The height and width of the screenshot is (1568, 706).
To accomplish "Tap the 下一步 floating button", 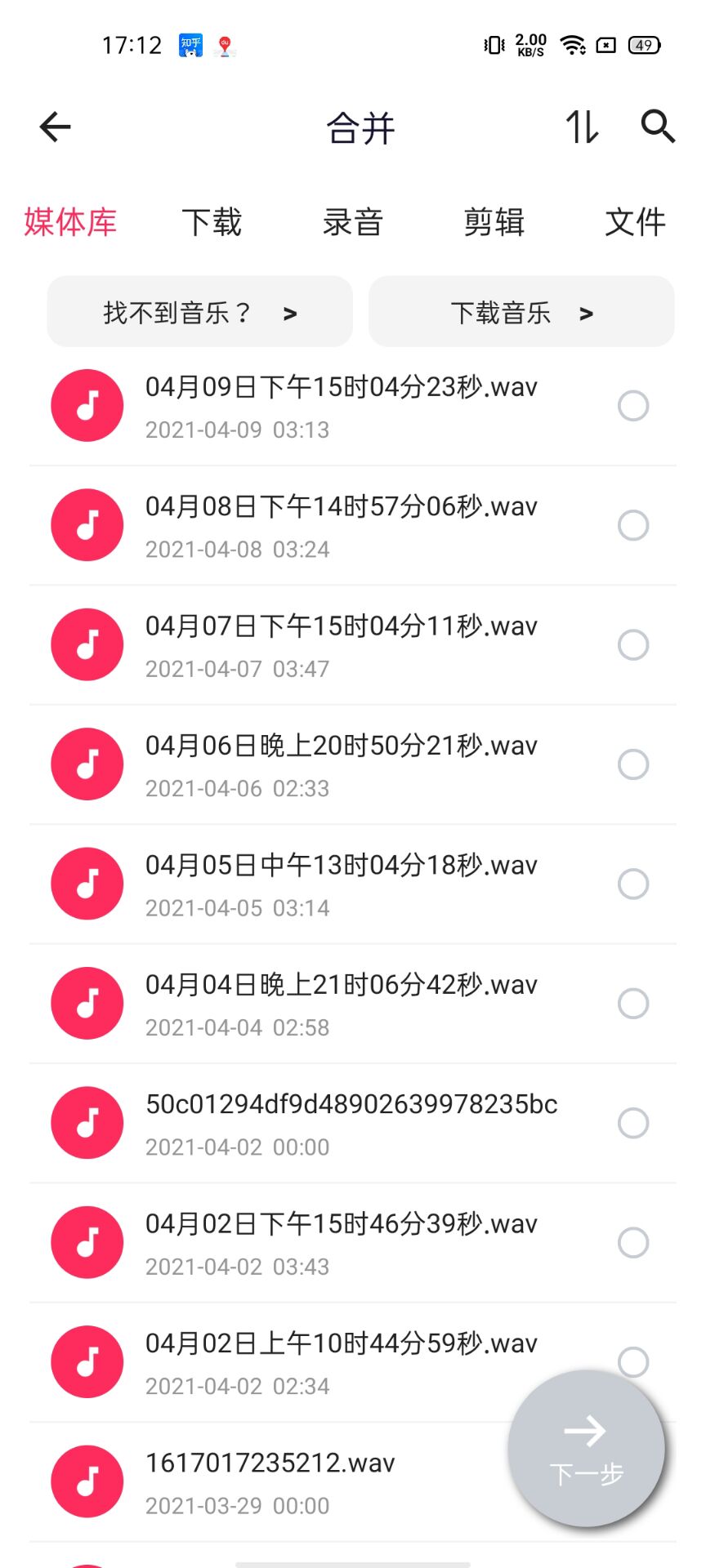I will (586, 1449).
